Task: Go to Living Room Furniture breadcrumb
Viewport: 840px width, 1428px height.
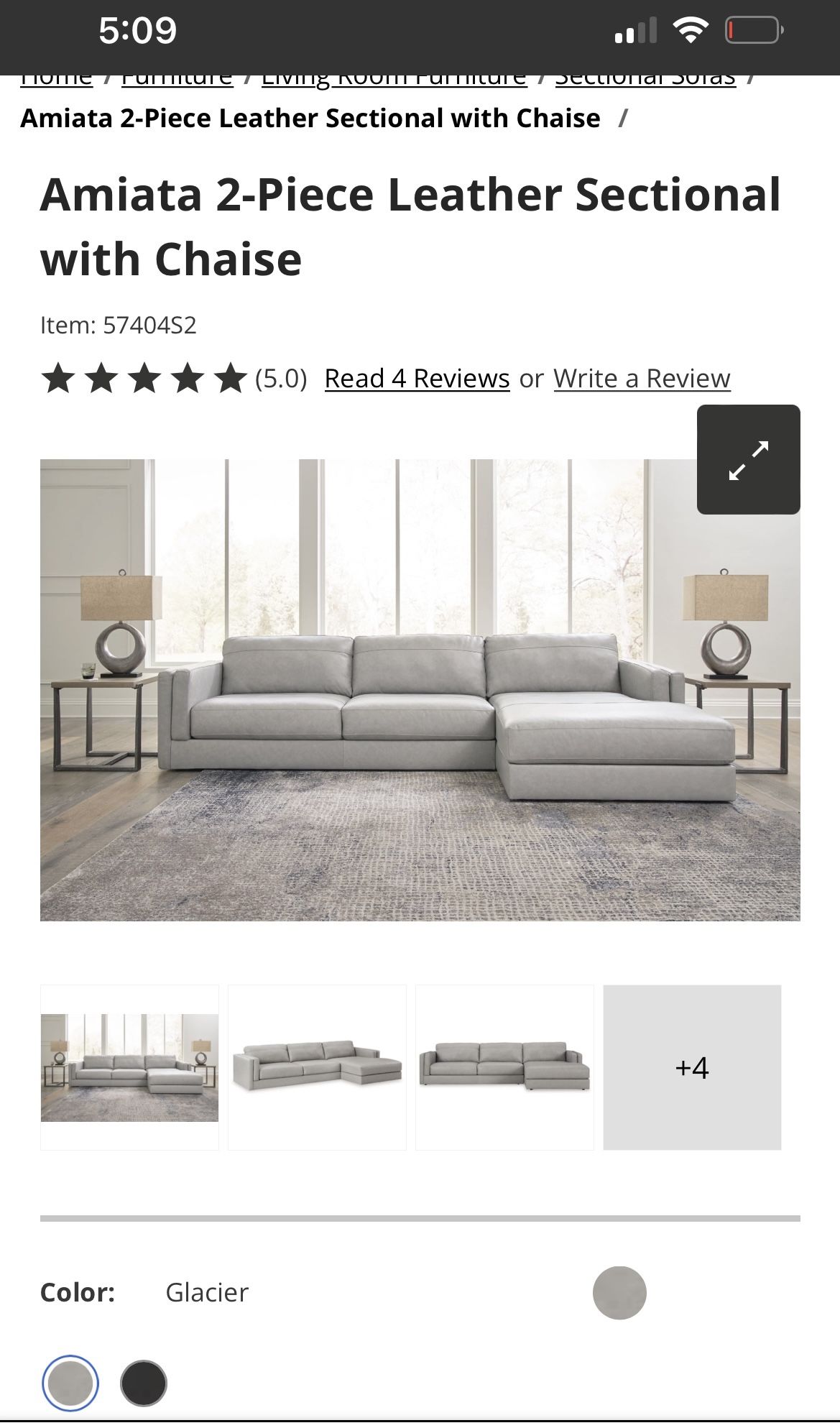Action: [394, 79]
